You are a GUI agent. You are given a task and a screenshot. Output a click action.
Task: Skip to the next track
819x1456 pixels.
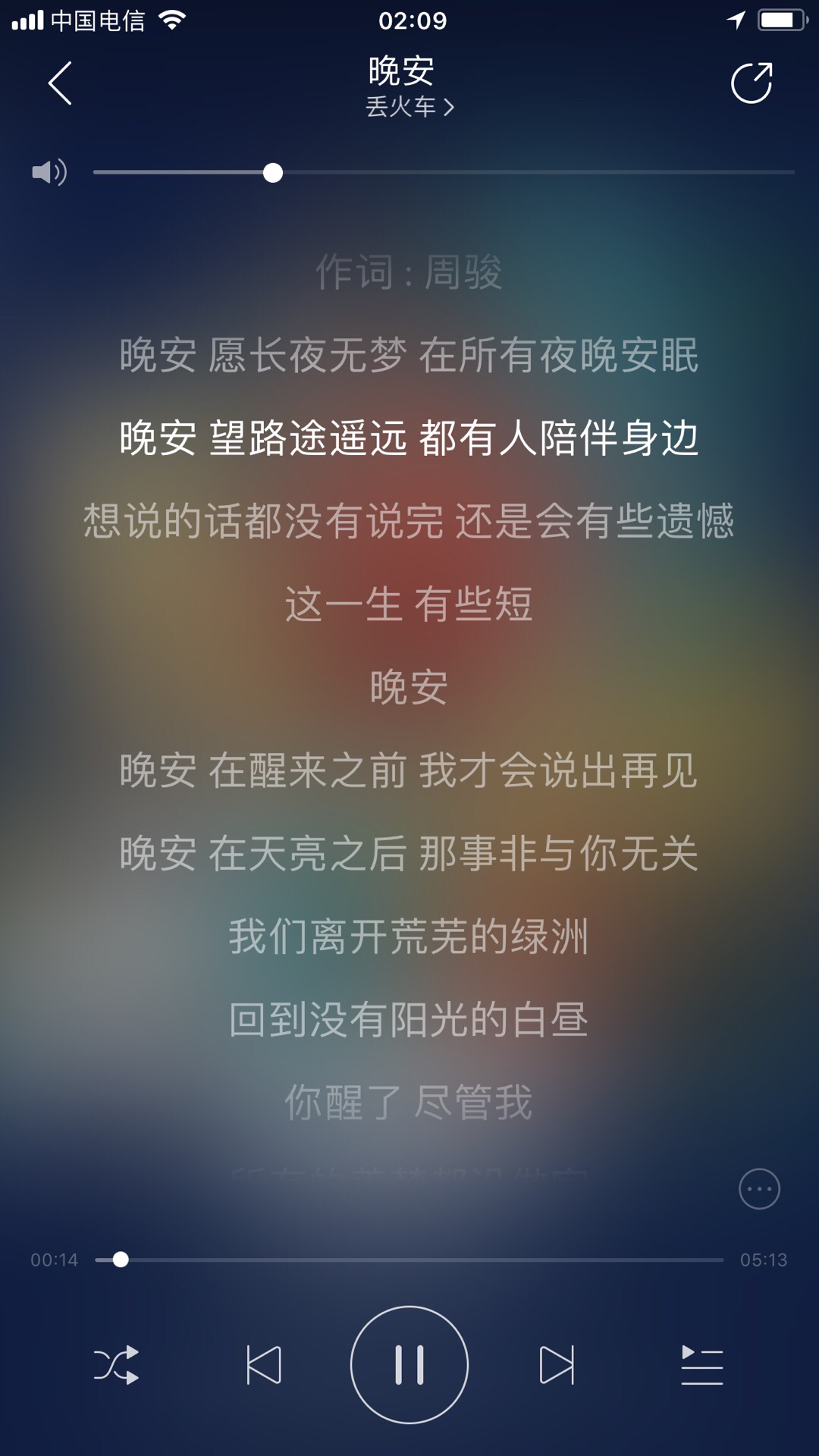(557, 1365)
